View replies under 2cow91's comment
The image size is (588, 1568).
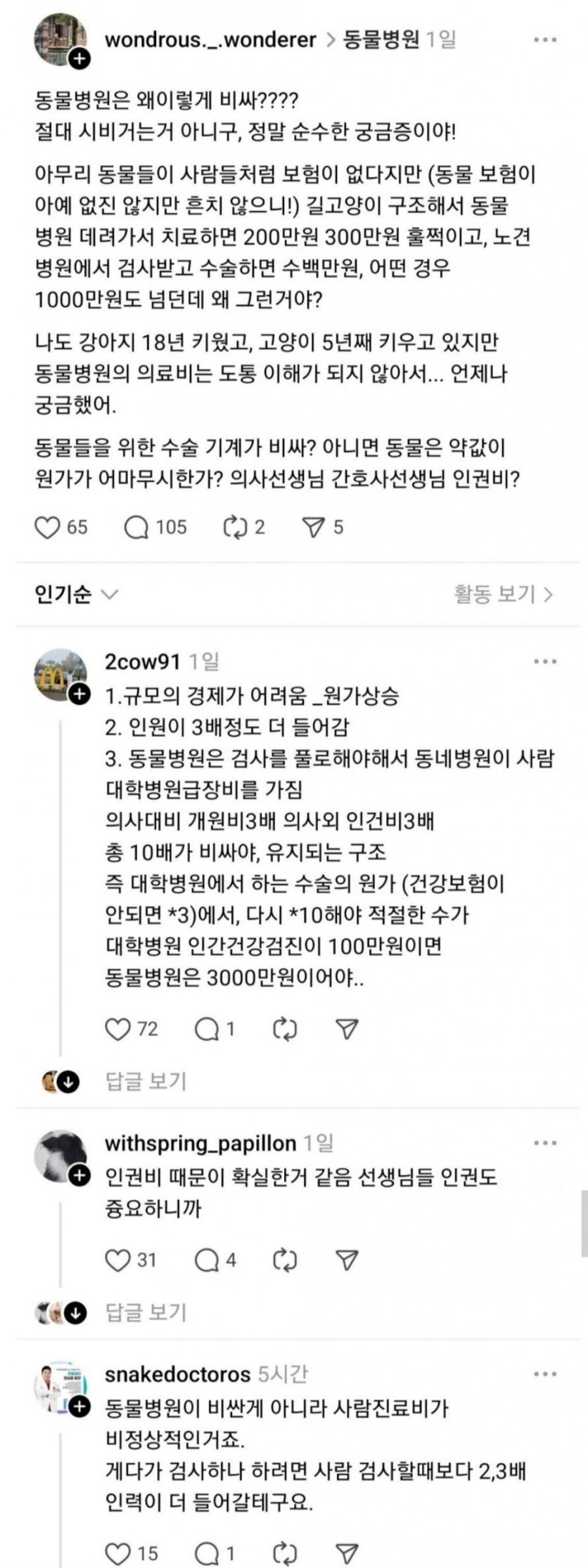(146, 1081)
